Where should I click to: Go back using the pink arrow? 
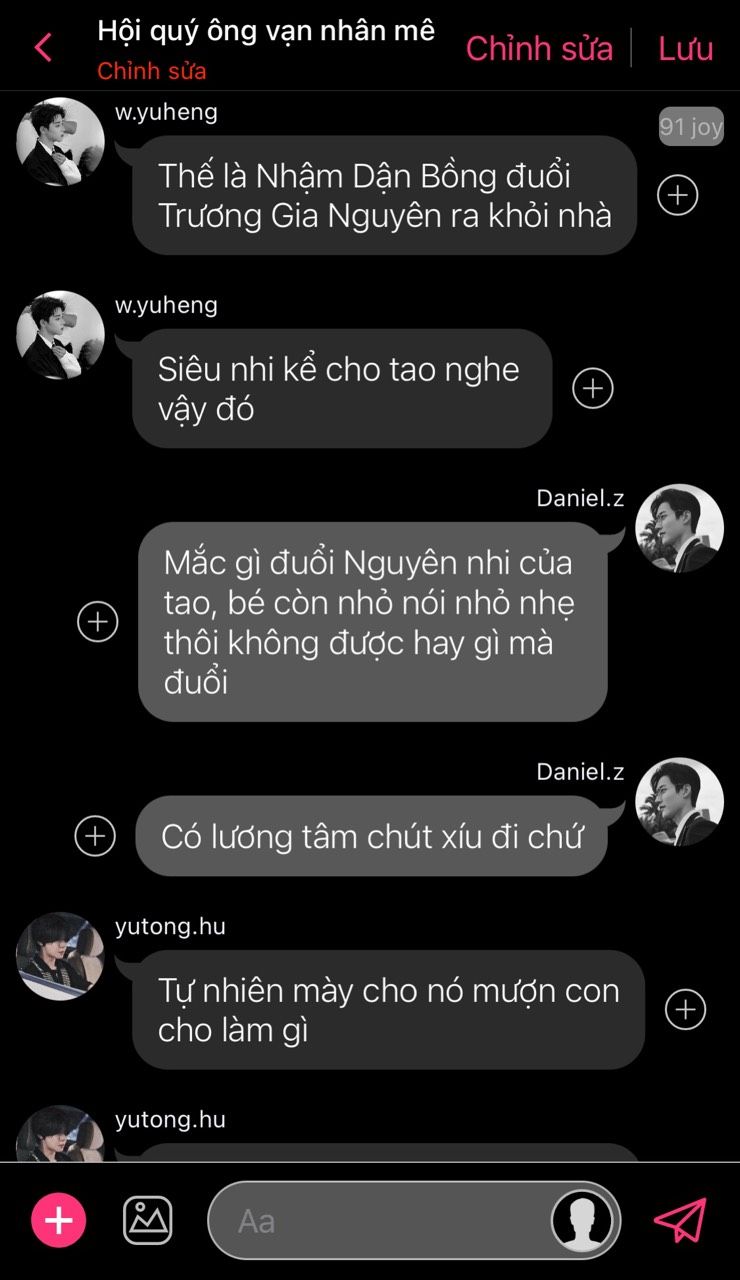coord(43,47)
